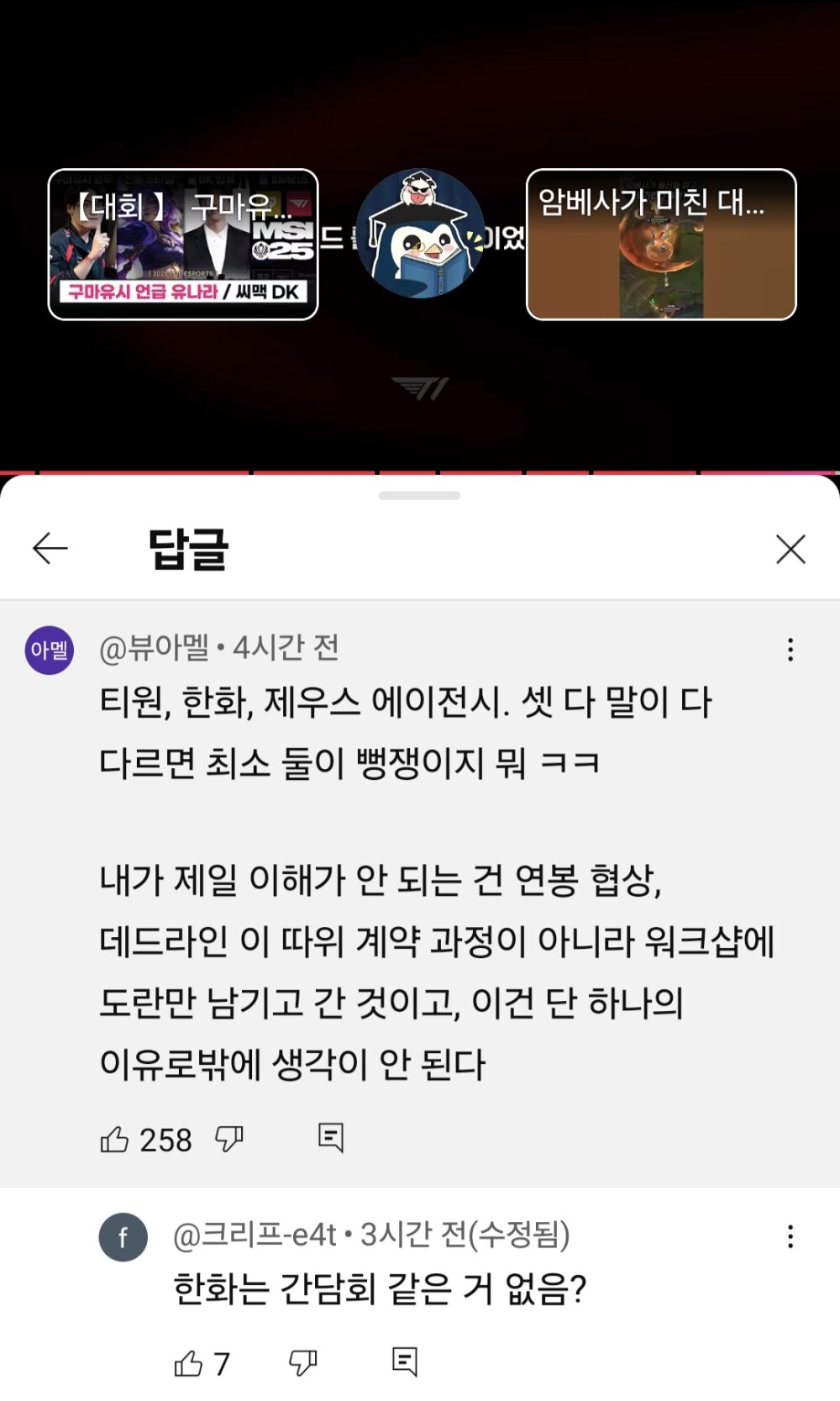
Task: Like @뷰아멜's comment
Action: [115, 1139]
